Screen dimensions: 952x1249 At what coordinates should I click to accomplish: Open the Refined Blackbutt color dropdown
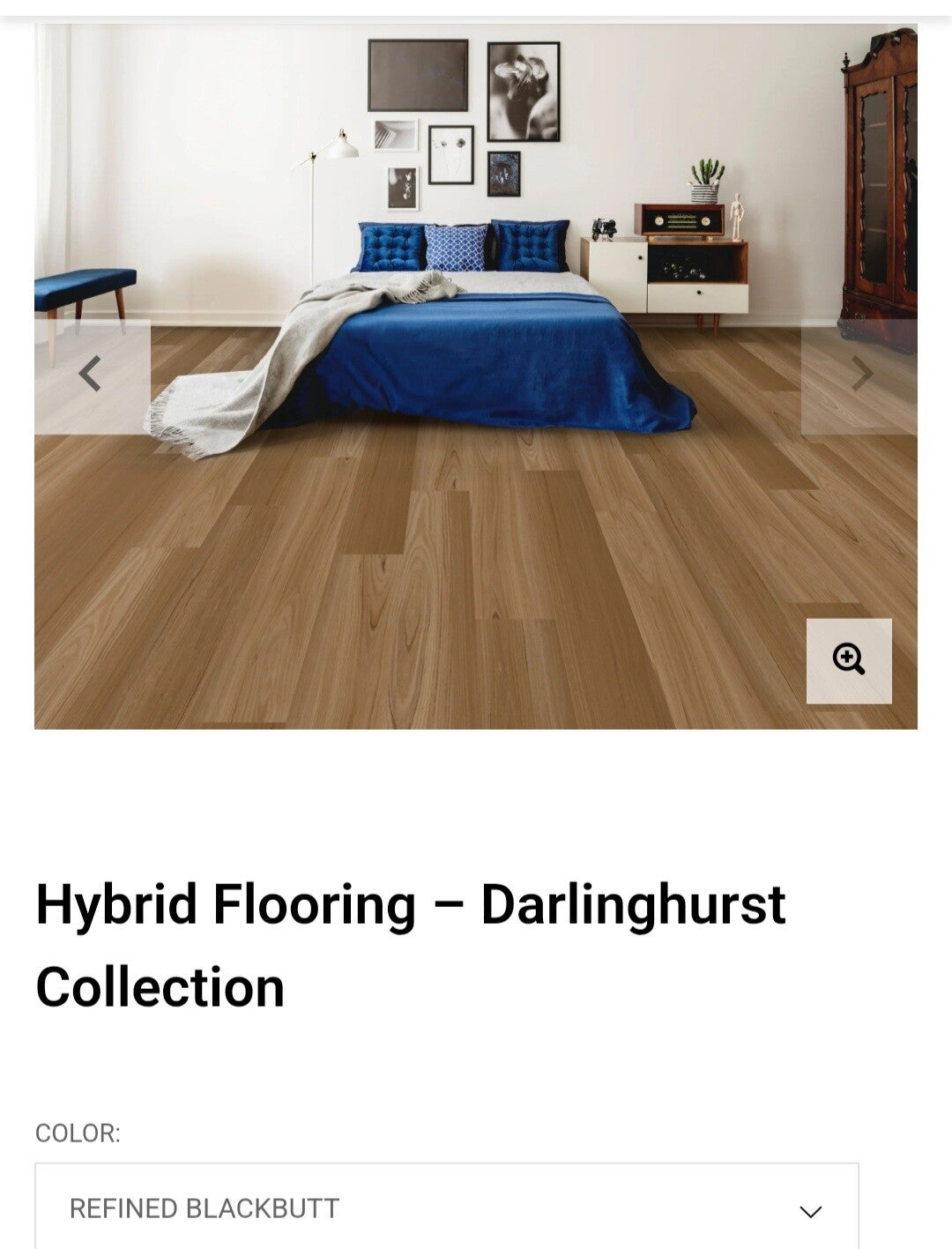(447, 1208)
